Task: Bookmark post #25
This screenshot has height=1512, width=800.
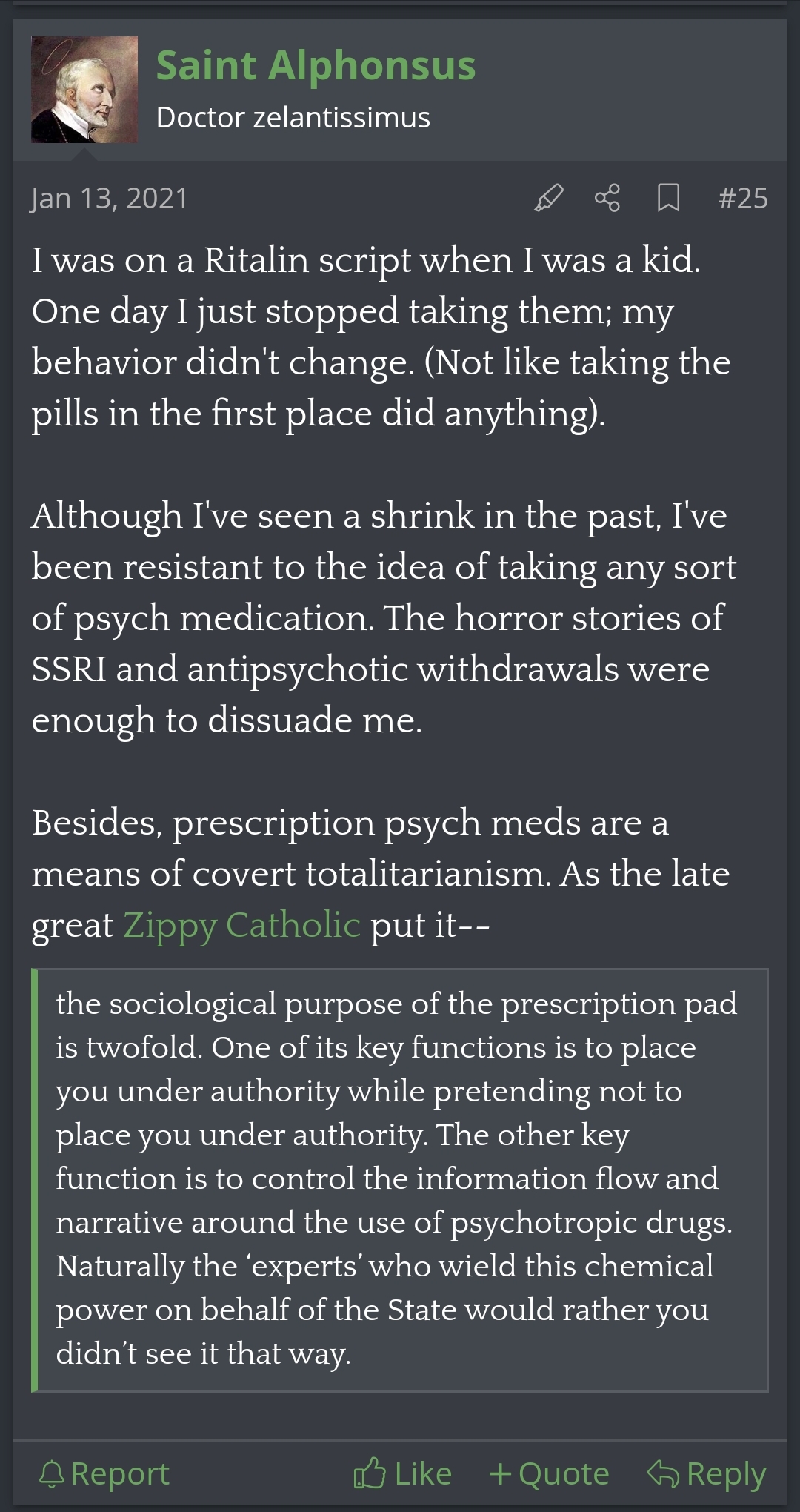Action: pyautogui.click(x=669, y=198)
